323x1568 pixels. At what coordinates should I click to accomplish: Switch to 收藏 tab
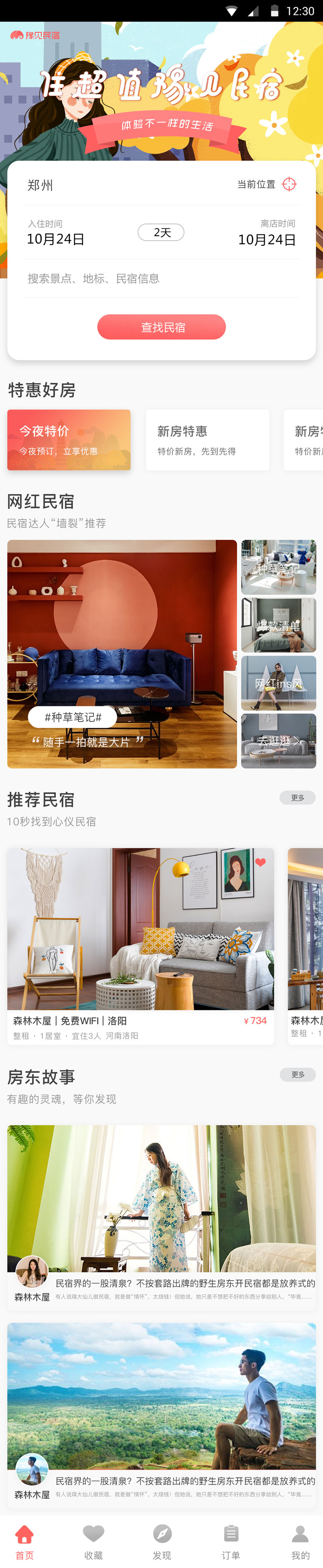93,1541
